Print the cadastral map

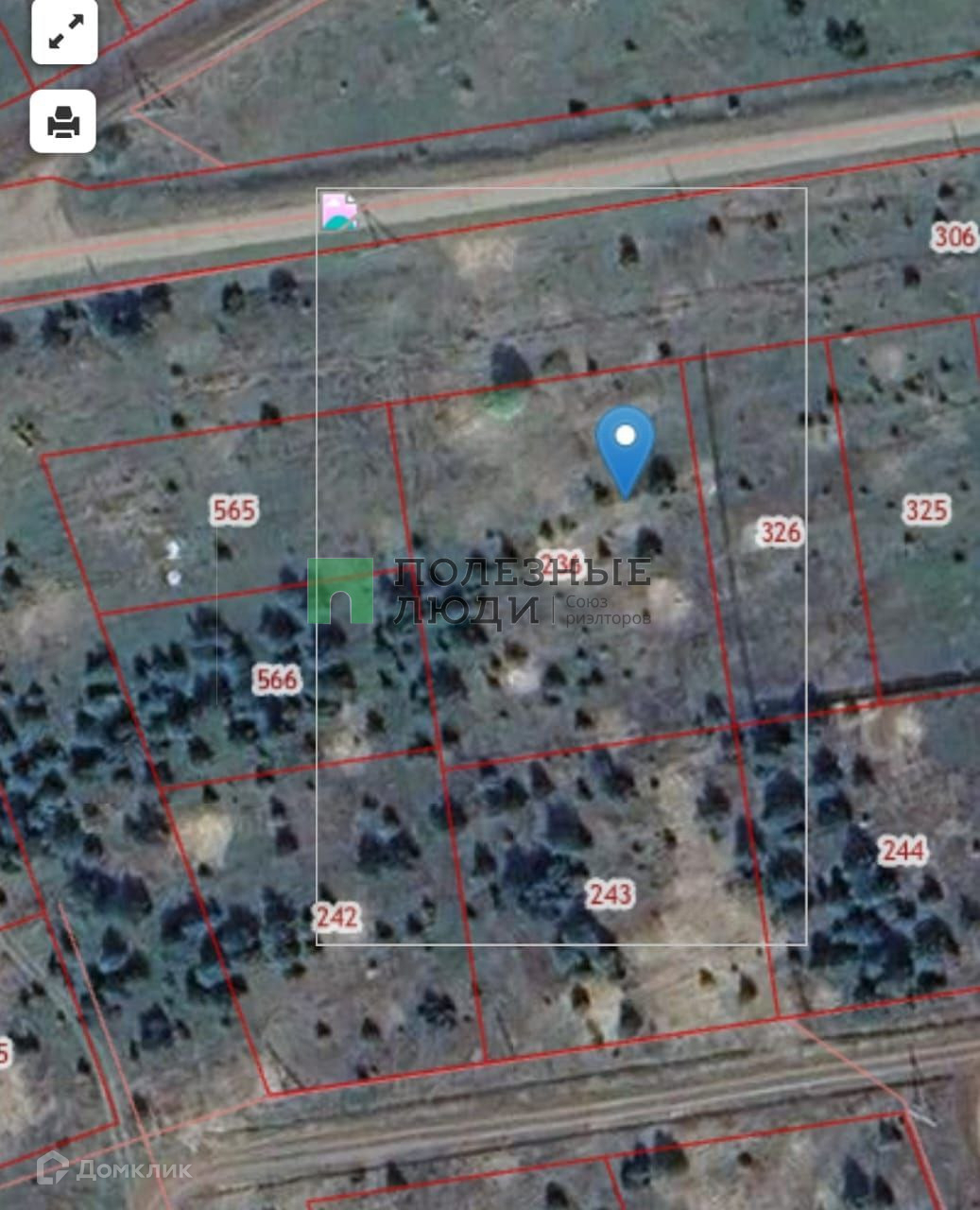tap(63, 122)
